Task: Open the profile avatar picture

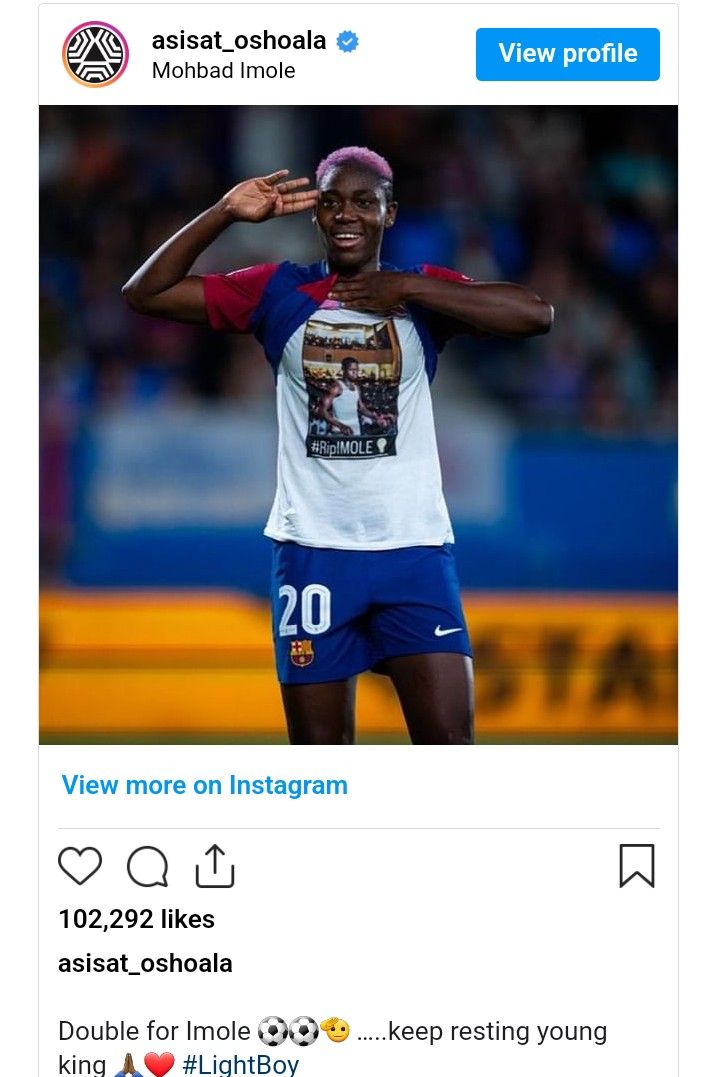Action: tap(96, 54)
